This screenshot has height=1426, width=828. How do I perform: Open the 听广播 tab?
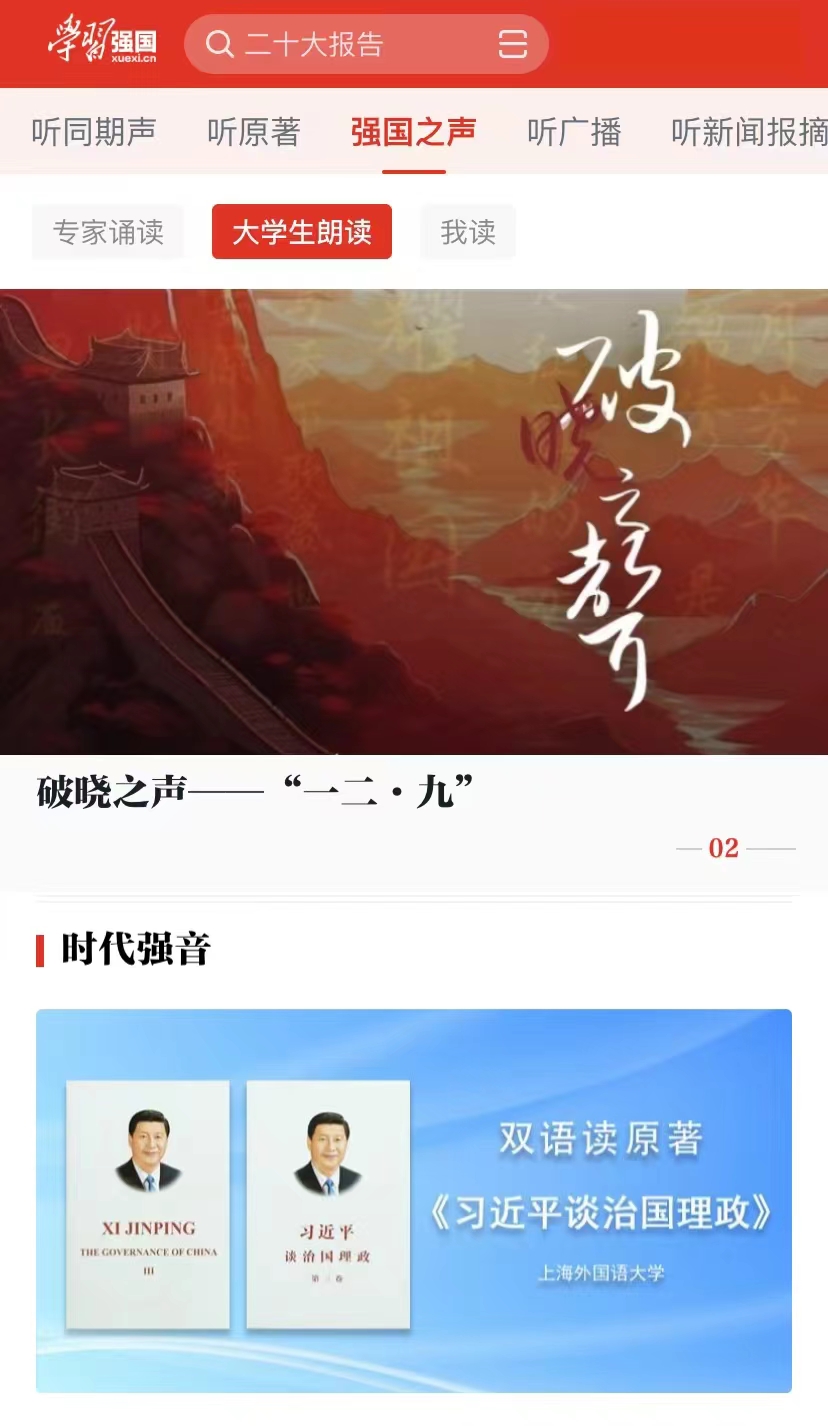[574, 132]
